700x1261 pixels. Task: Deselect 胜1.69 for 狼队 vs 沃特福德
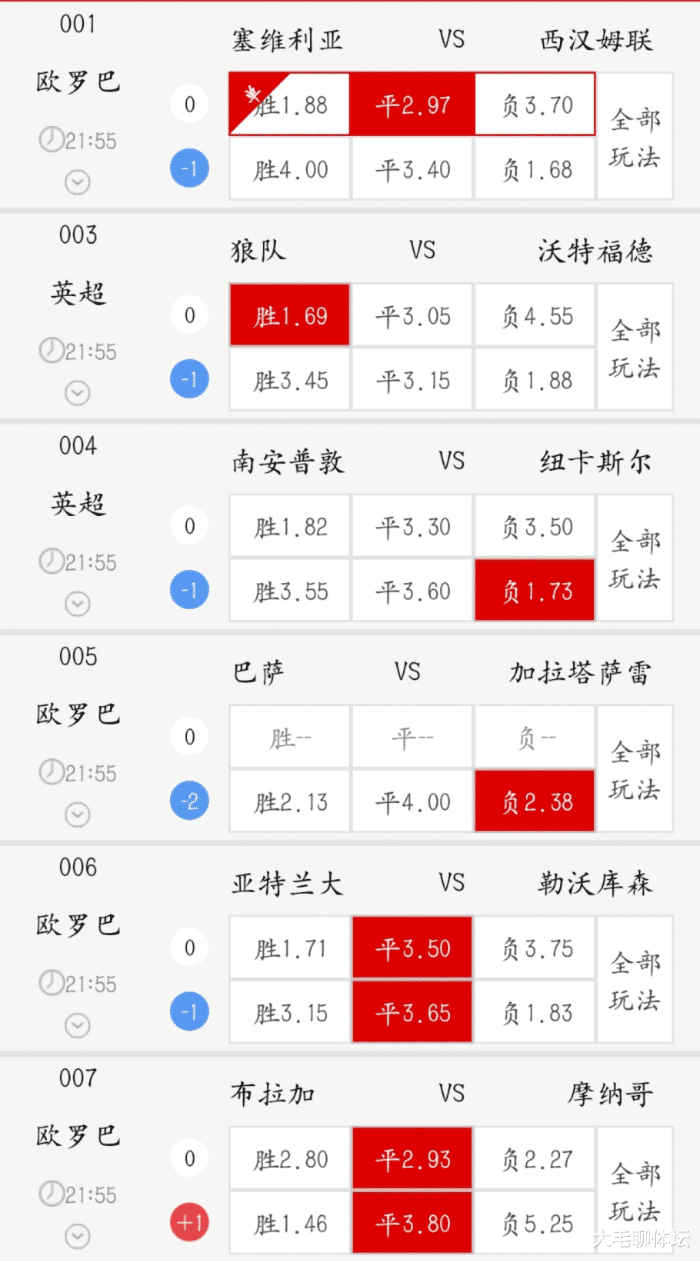pyautogui.click(x=290, y=316)
